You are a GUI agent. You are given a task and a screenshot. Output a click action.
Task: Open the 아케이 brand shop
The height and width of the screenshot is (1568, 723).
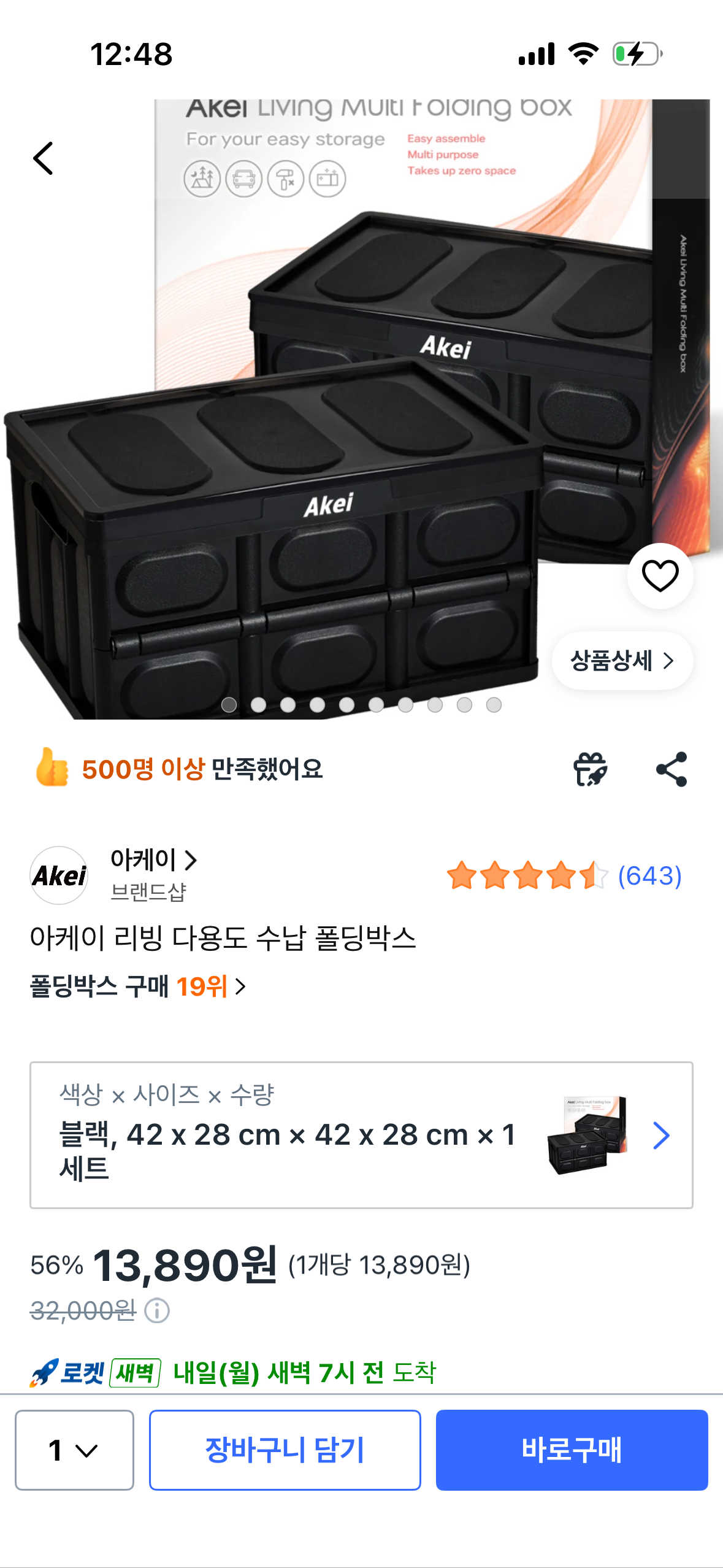pyautogui.click(x=153, y=860)
